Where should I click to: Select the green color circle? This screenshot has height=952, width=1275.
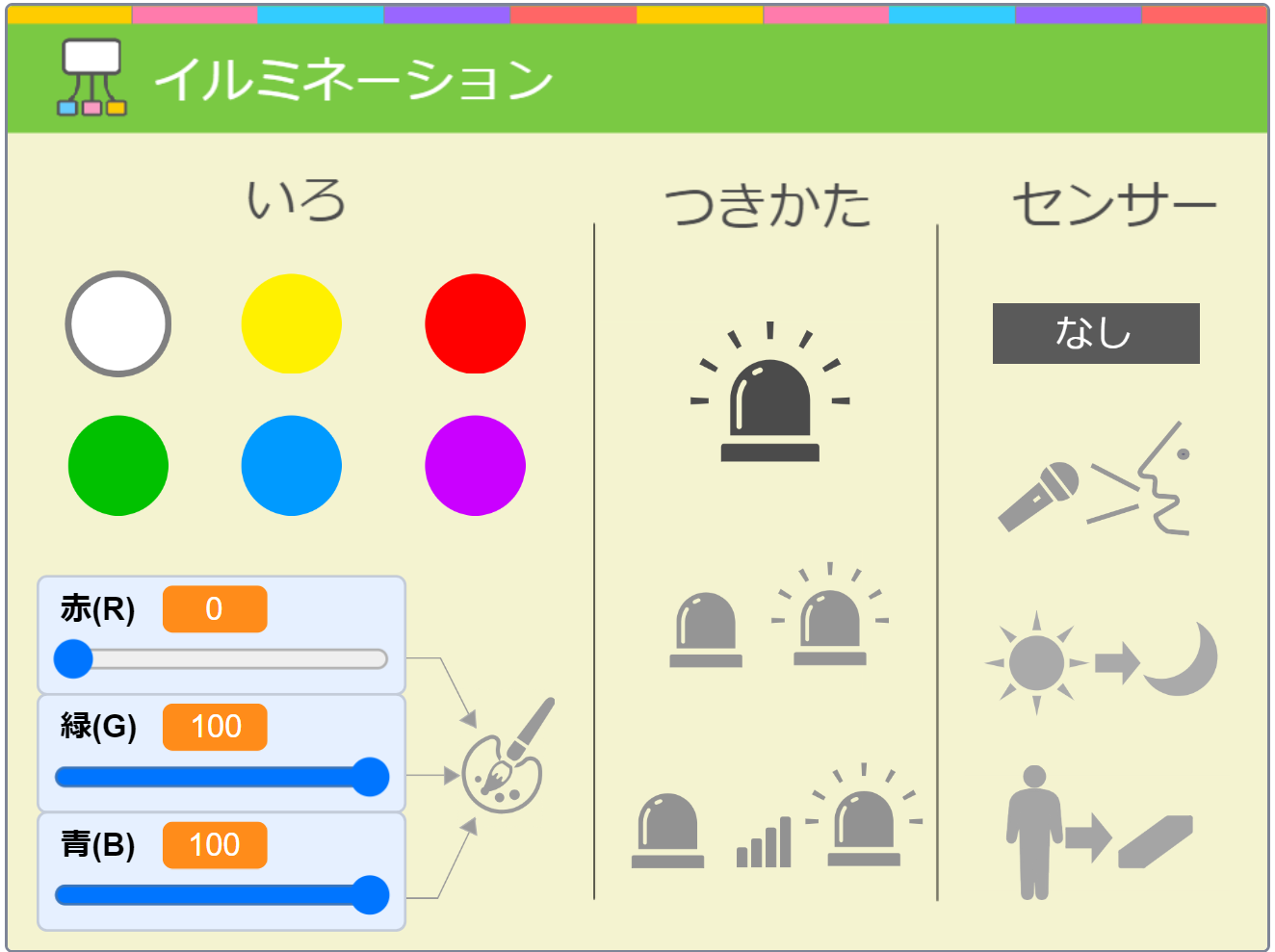118,466
